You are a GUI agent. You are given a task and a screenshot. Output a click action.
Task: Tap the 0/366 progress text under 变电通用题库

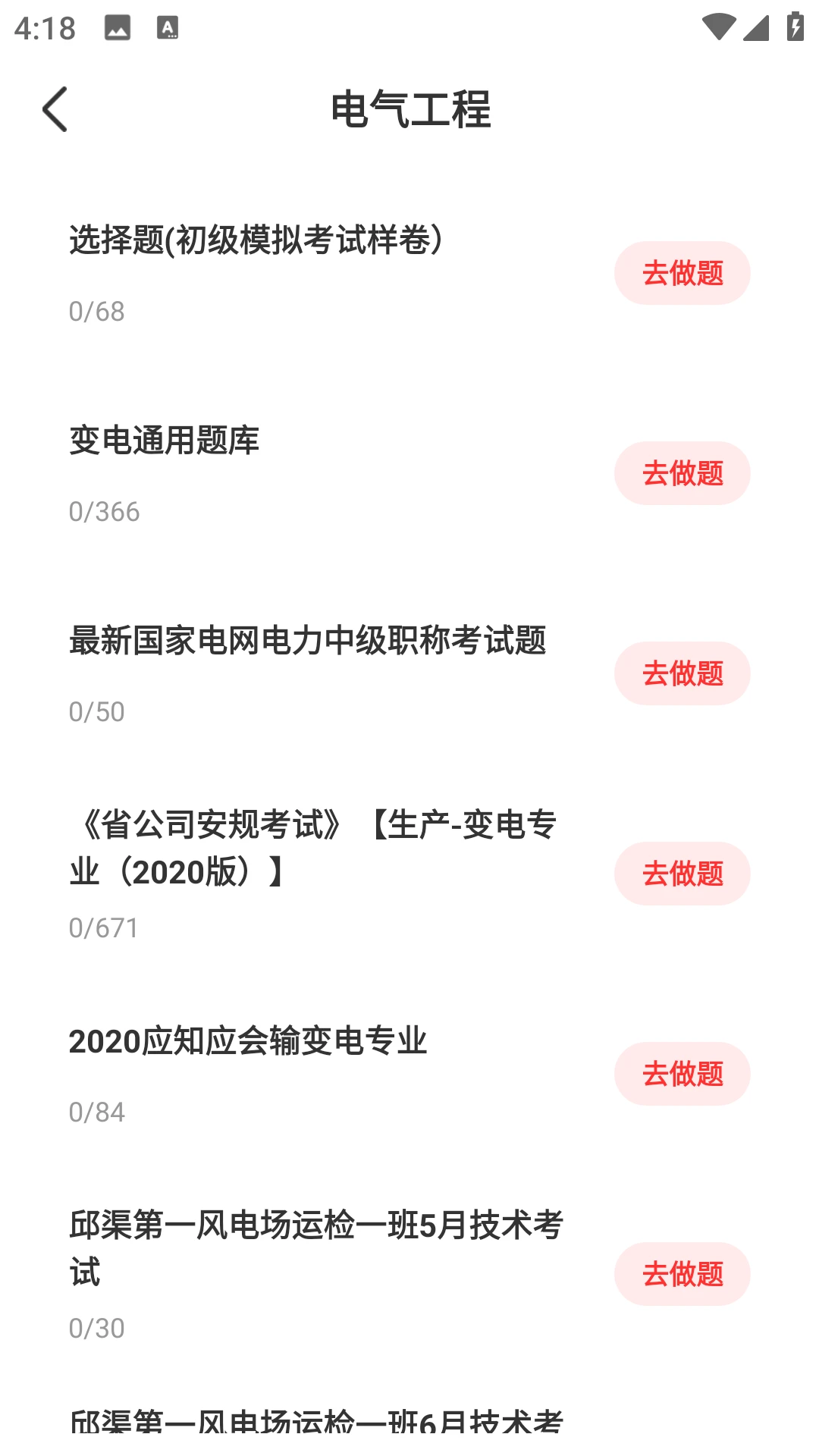(105, 513)
